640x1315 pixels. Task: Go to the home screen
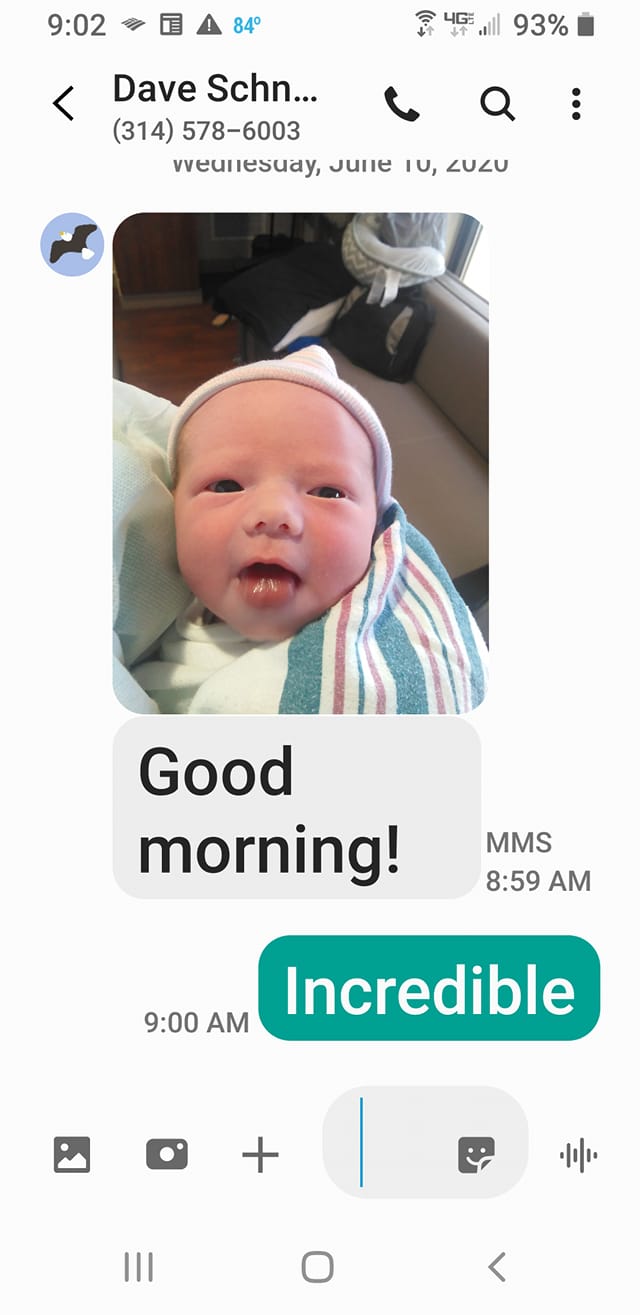[317, 1267]
